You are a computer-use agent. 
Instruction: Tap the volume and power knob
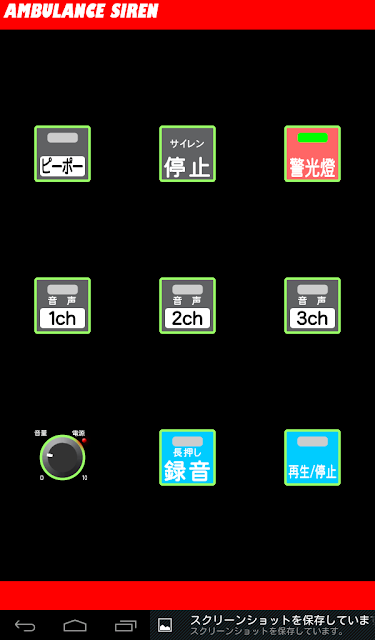tap(62, 457)
